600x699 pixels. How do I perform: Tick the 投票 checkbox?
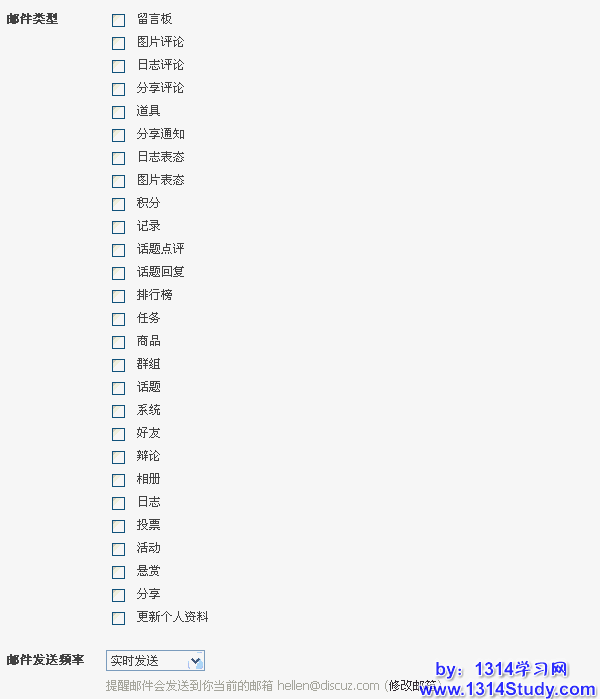coord(118,526)
